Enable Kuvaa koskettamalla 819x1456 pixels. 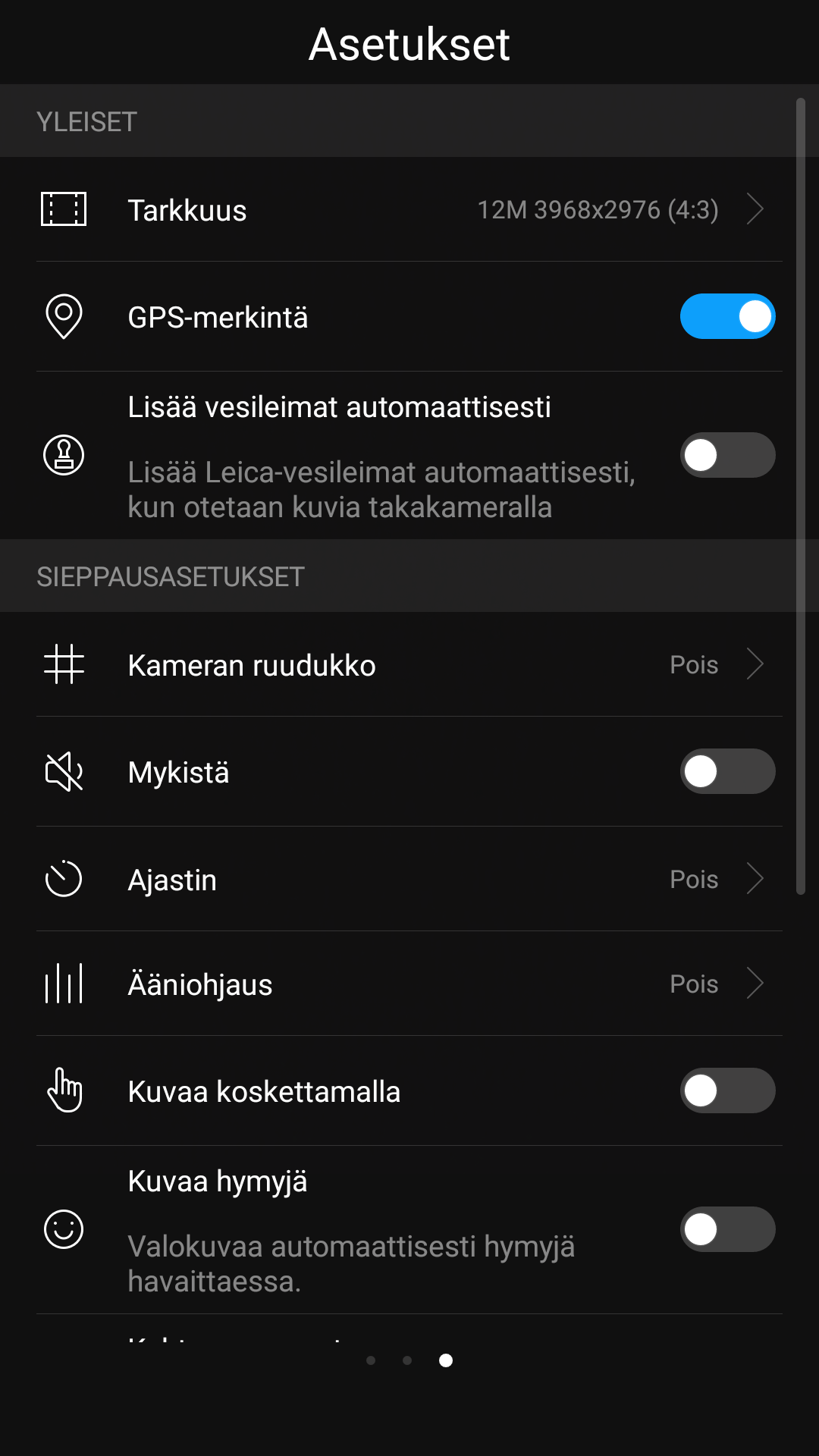[x=727, y=1091]
